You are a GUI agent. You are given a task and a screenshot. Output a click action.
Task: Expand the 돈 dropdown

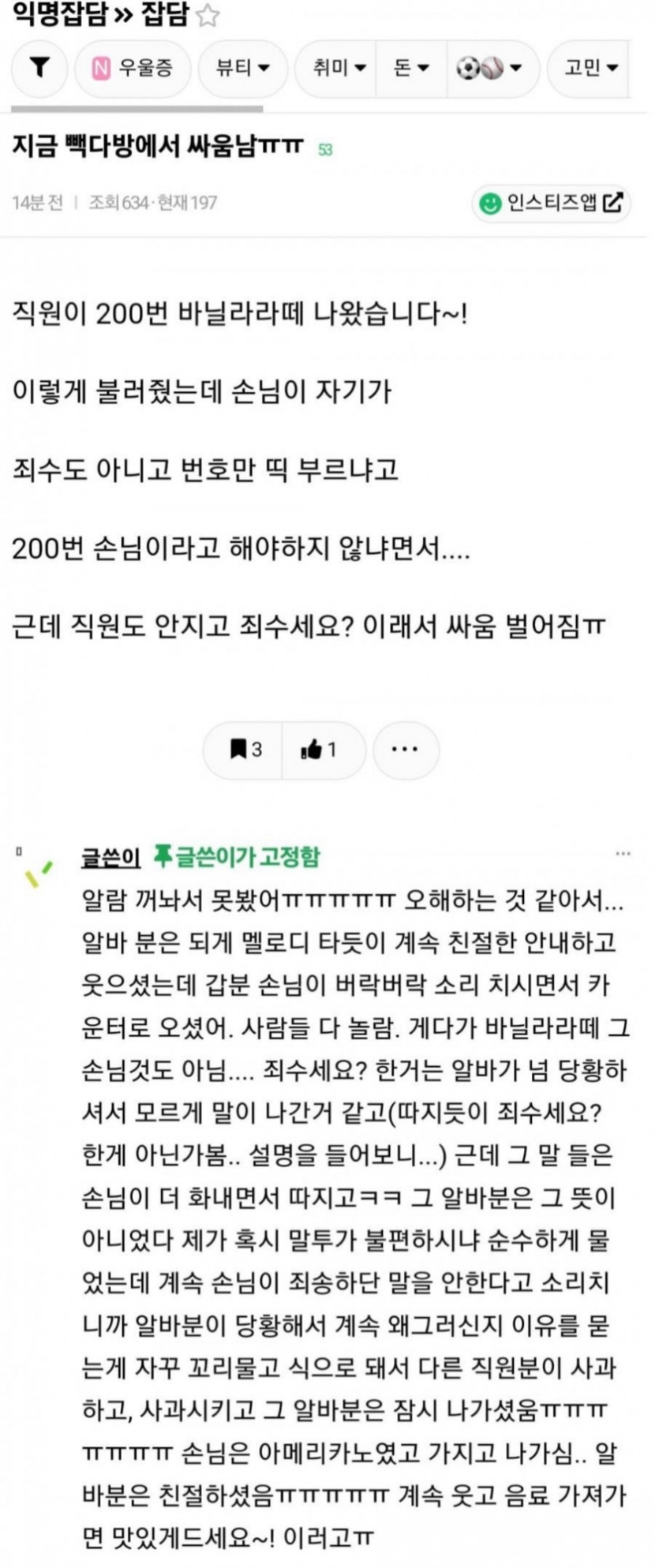pos(410,69)
